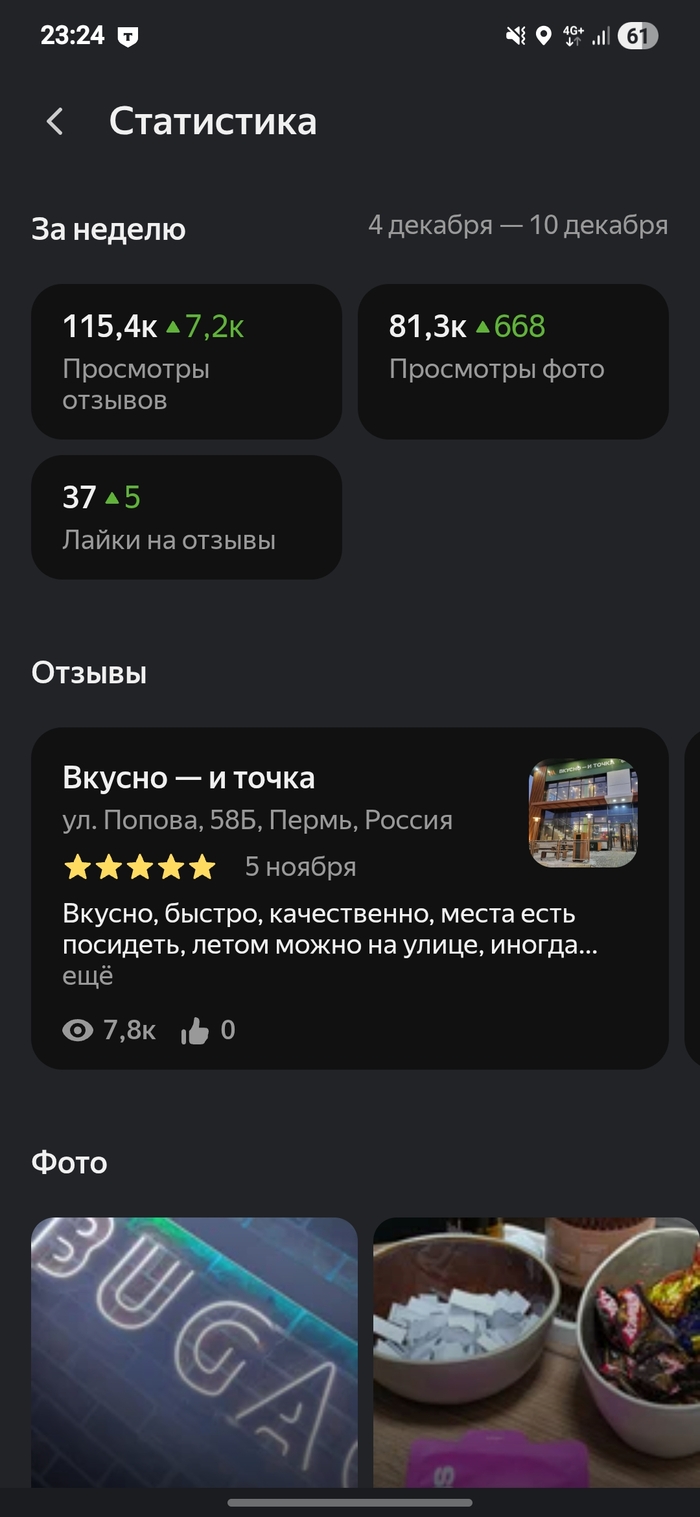Open the neon sign photo
The image size is (700, 1517).
click(x=194, y=1351)
